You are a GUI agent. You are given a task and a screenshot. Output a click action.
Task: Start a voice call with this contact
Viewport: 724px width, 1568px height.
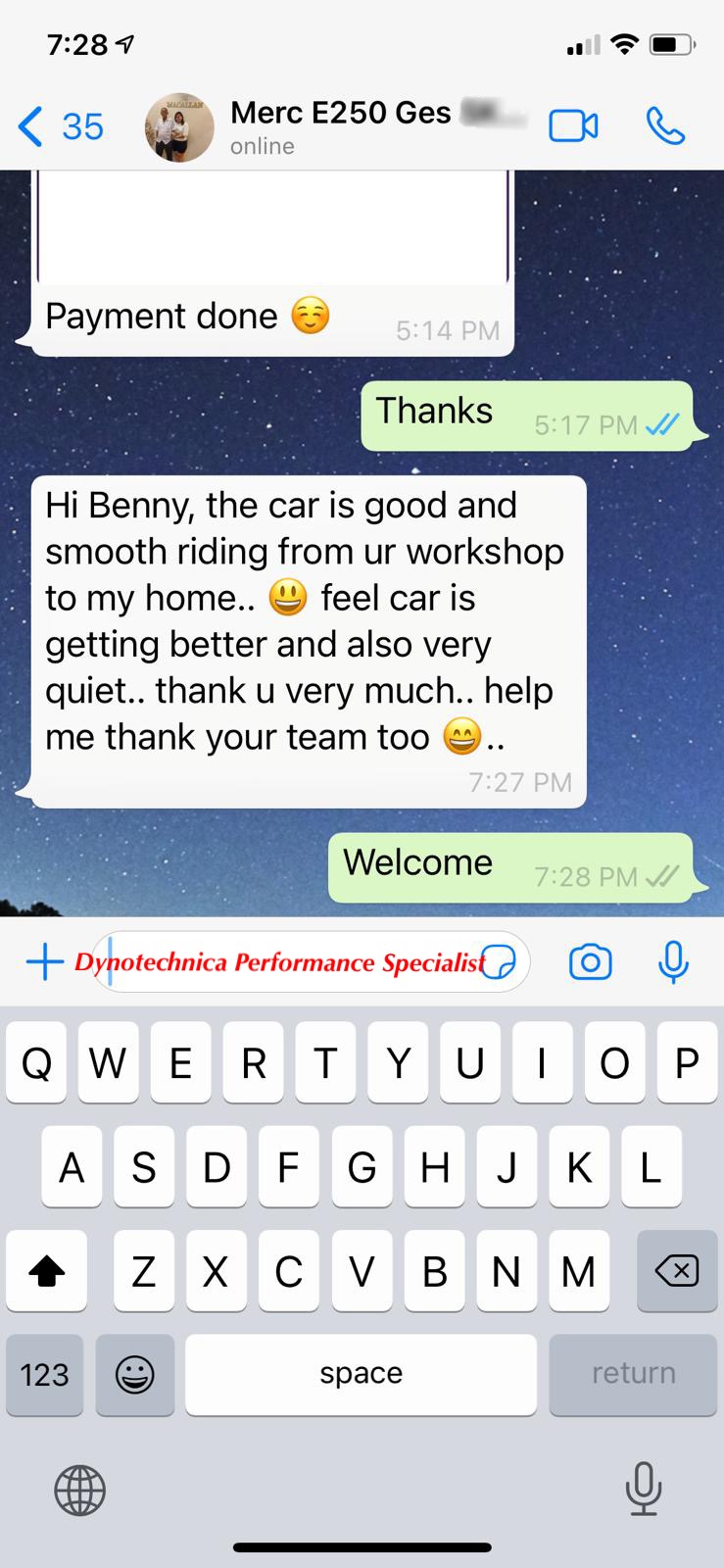coord(665,126)
